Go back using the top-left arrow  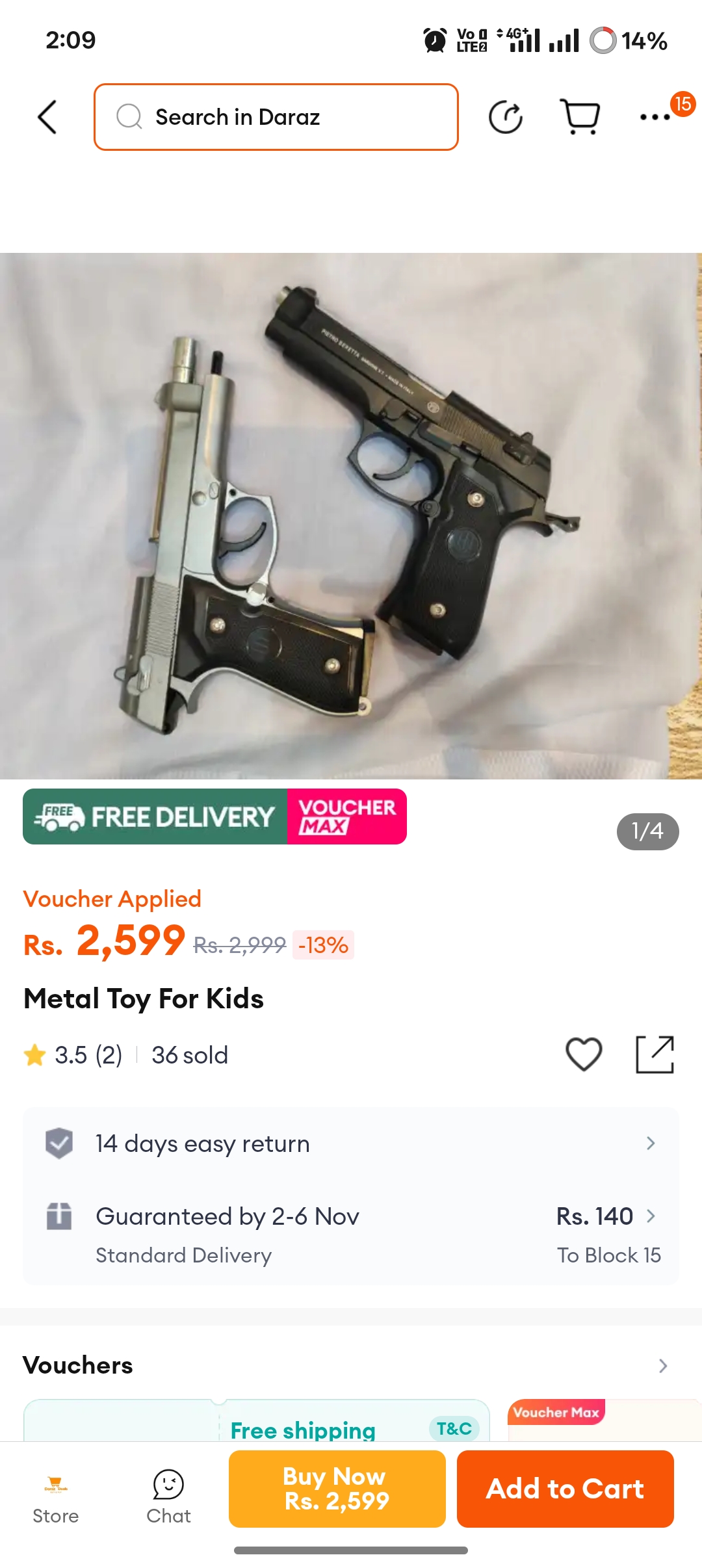pyautogui.click(x=47, y=117)
